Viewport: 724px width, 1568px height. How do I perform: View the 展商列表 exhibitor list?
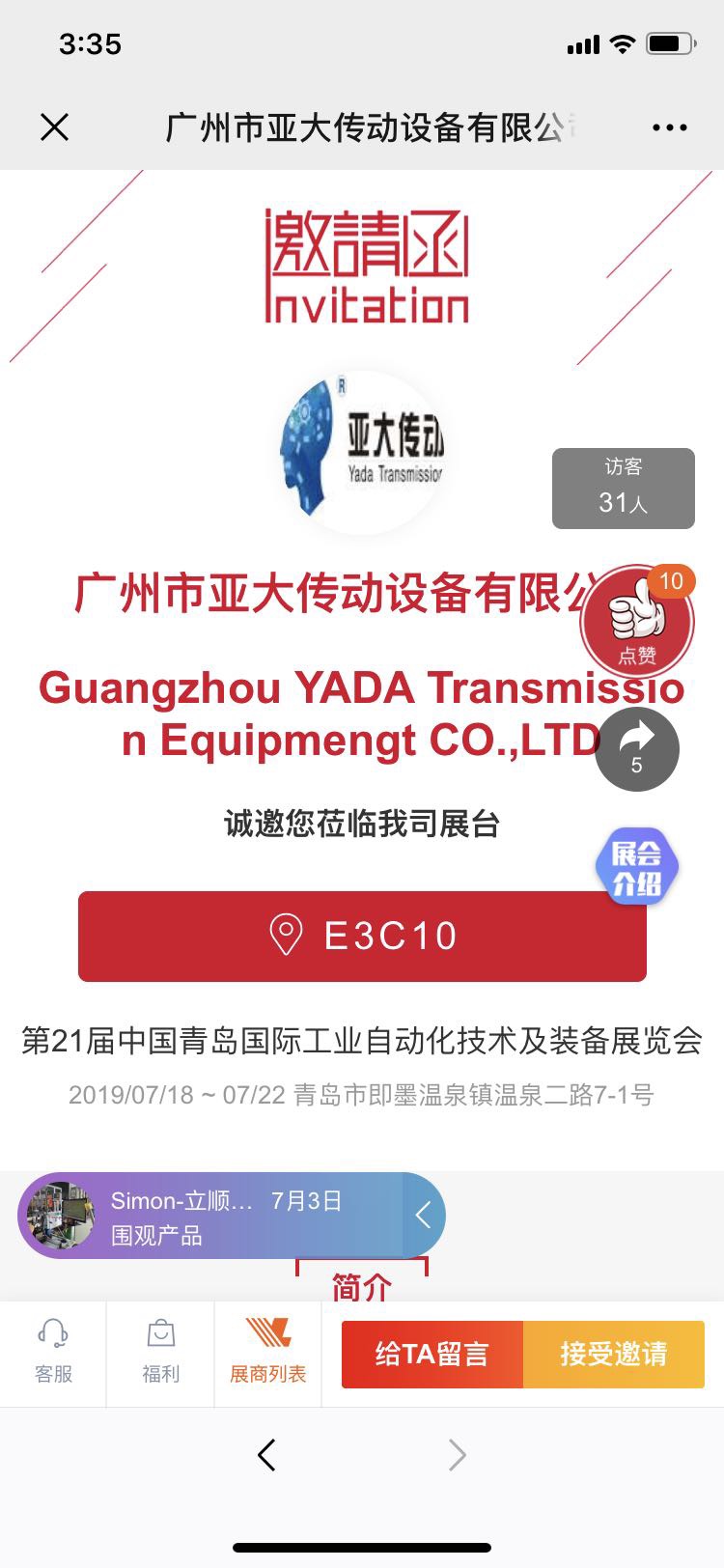267,1353
